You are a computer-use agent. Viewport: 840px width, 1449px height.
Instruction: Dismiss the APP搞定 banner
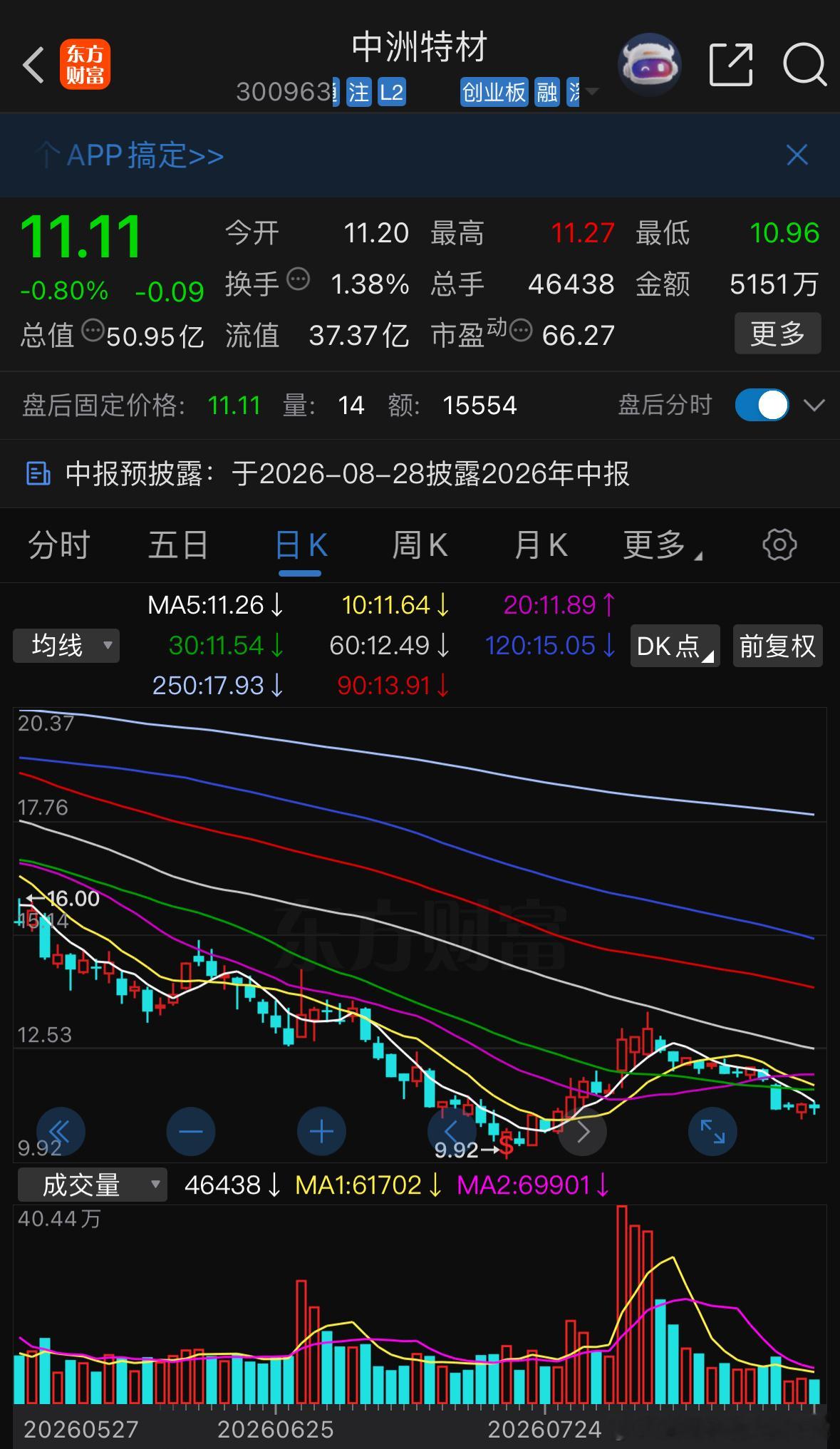point(797,155)
